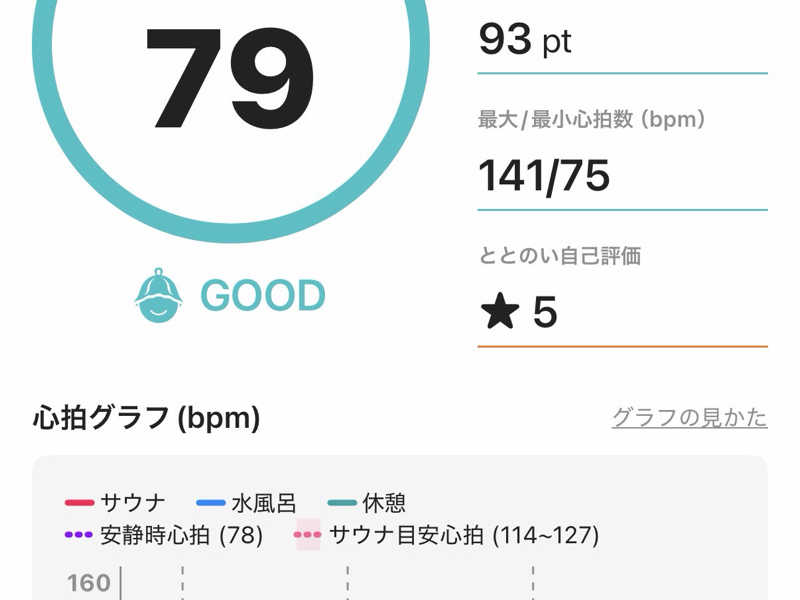
Task: Open the グラフの見かた graph guide link
Action: pos(689,417)
